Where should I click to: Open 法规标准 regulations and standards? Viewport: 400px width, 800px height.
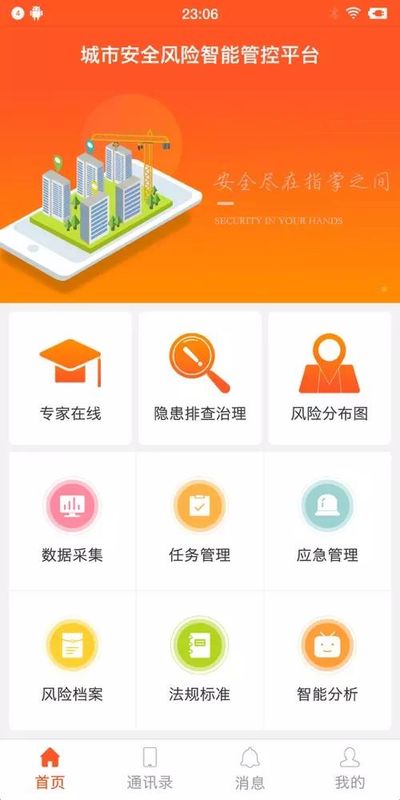pos(199,661)
